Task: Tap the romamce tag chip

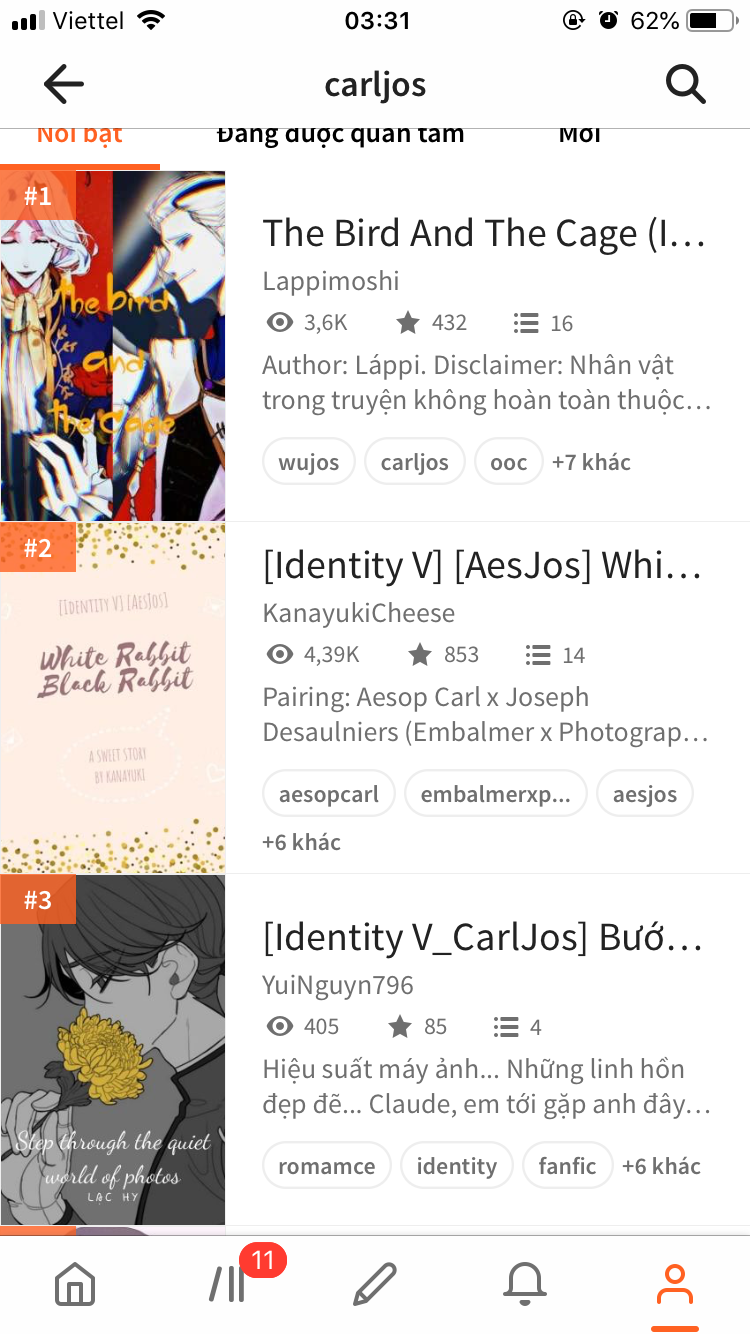Action: (326, 1166)
